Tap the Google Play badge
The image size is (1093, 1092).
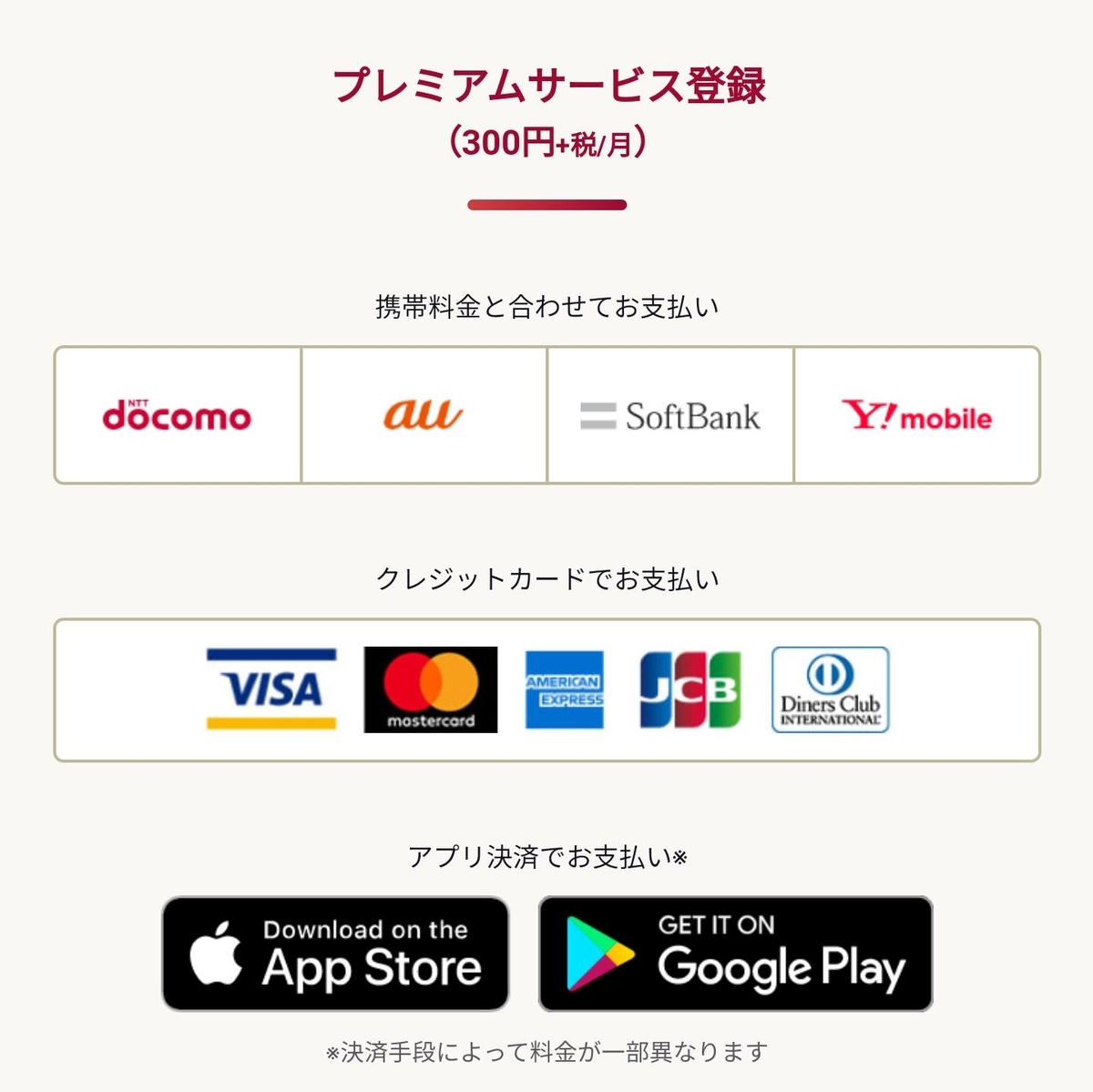[x=735, y=954]
